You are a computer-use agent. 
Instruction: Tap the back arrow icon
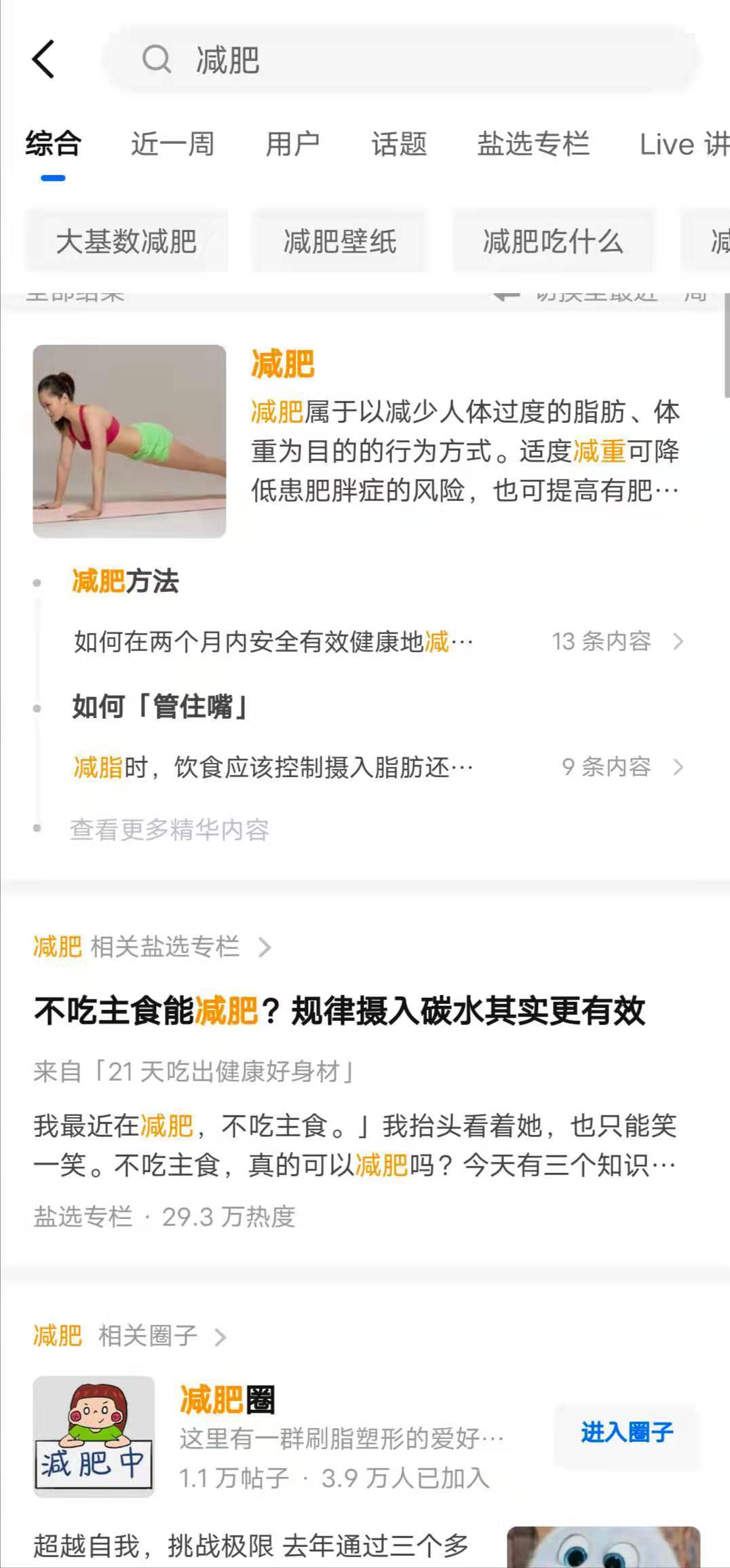[x=43, y=60]
